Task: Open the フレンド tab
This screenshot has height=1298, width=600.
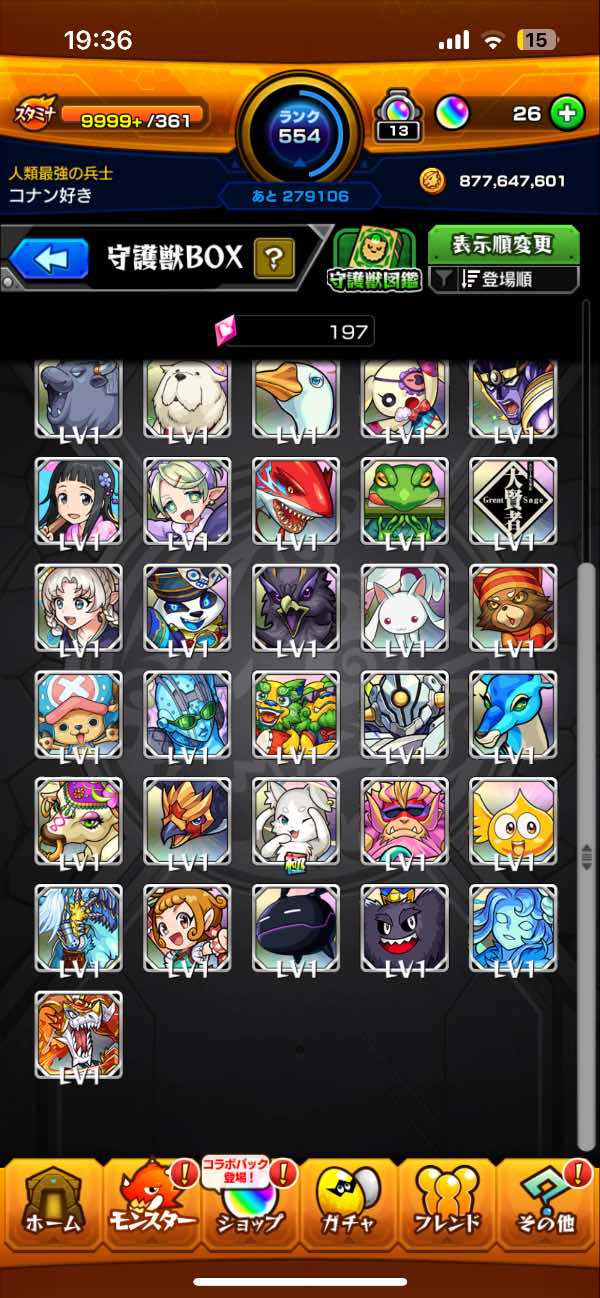Action: (446, 1207)
